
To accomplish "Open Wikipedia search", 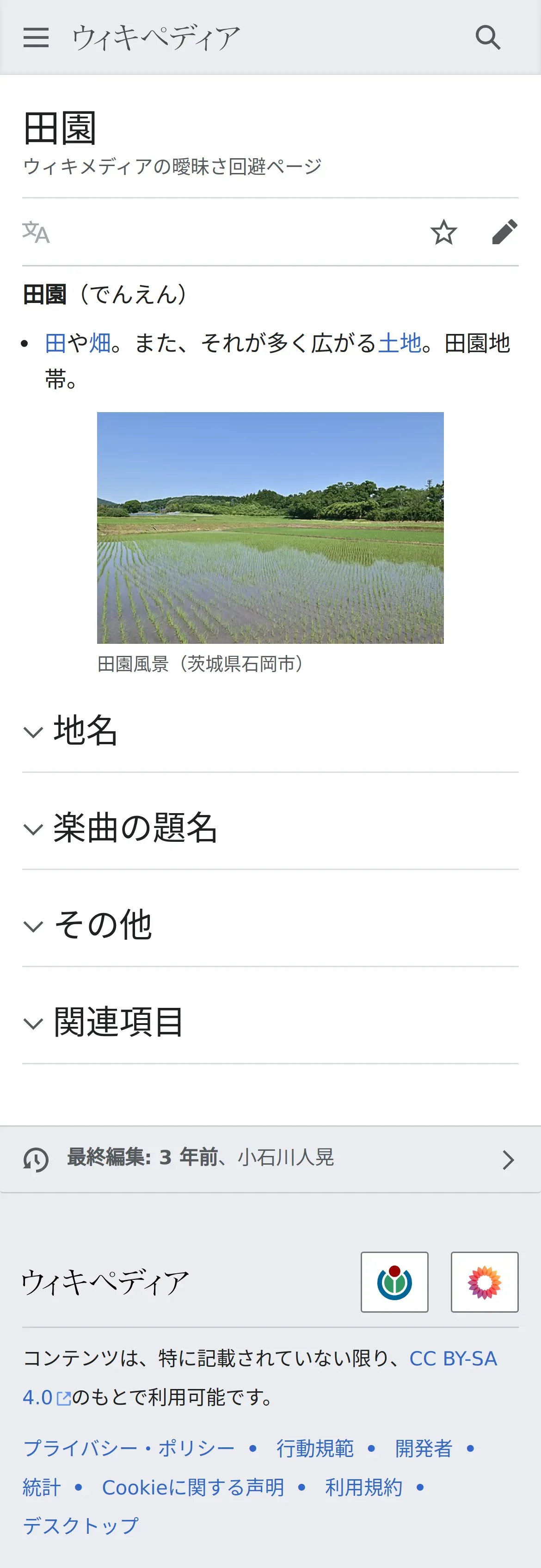I will tap(487, 38).
